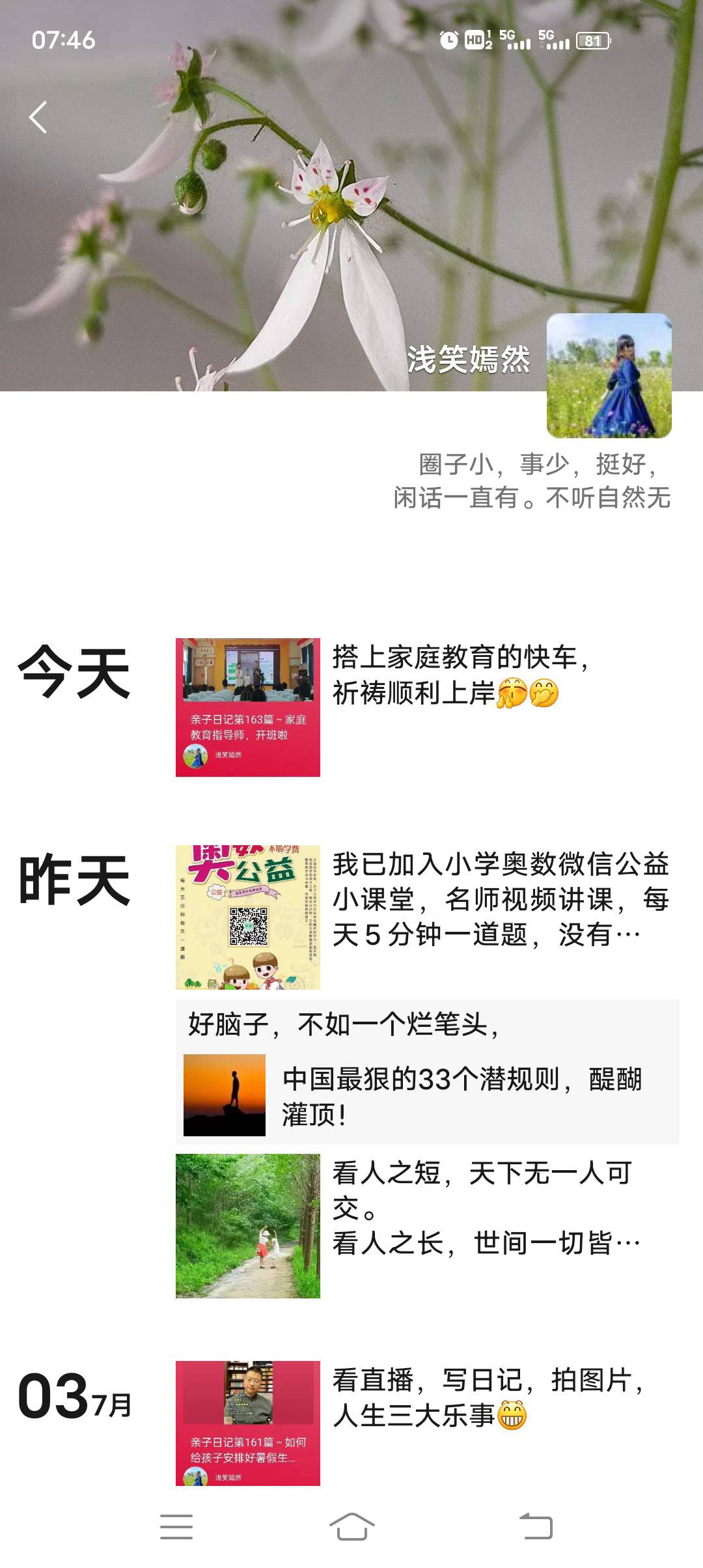The height and width of the screenshot is (1568, 703).
Task: Open today's 家庭教育指导师 post thumbnail
Action: 247,707
